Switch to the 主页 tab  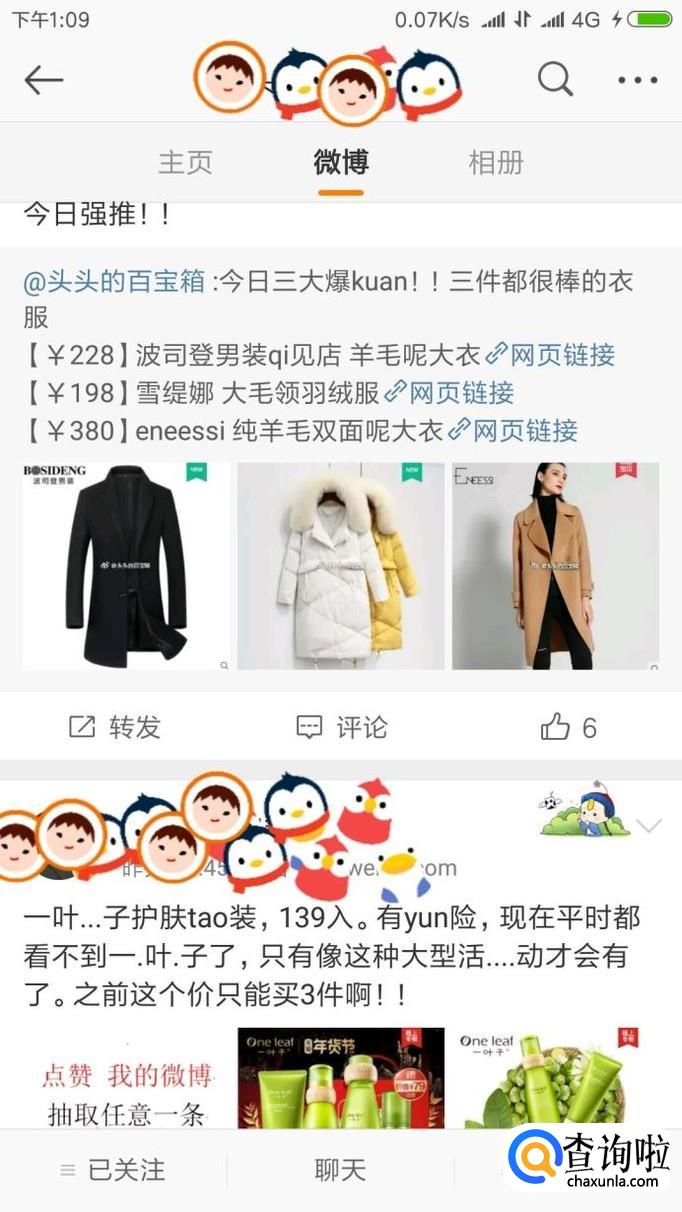(x=186, y=162)
